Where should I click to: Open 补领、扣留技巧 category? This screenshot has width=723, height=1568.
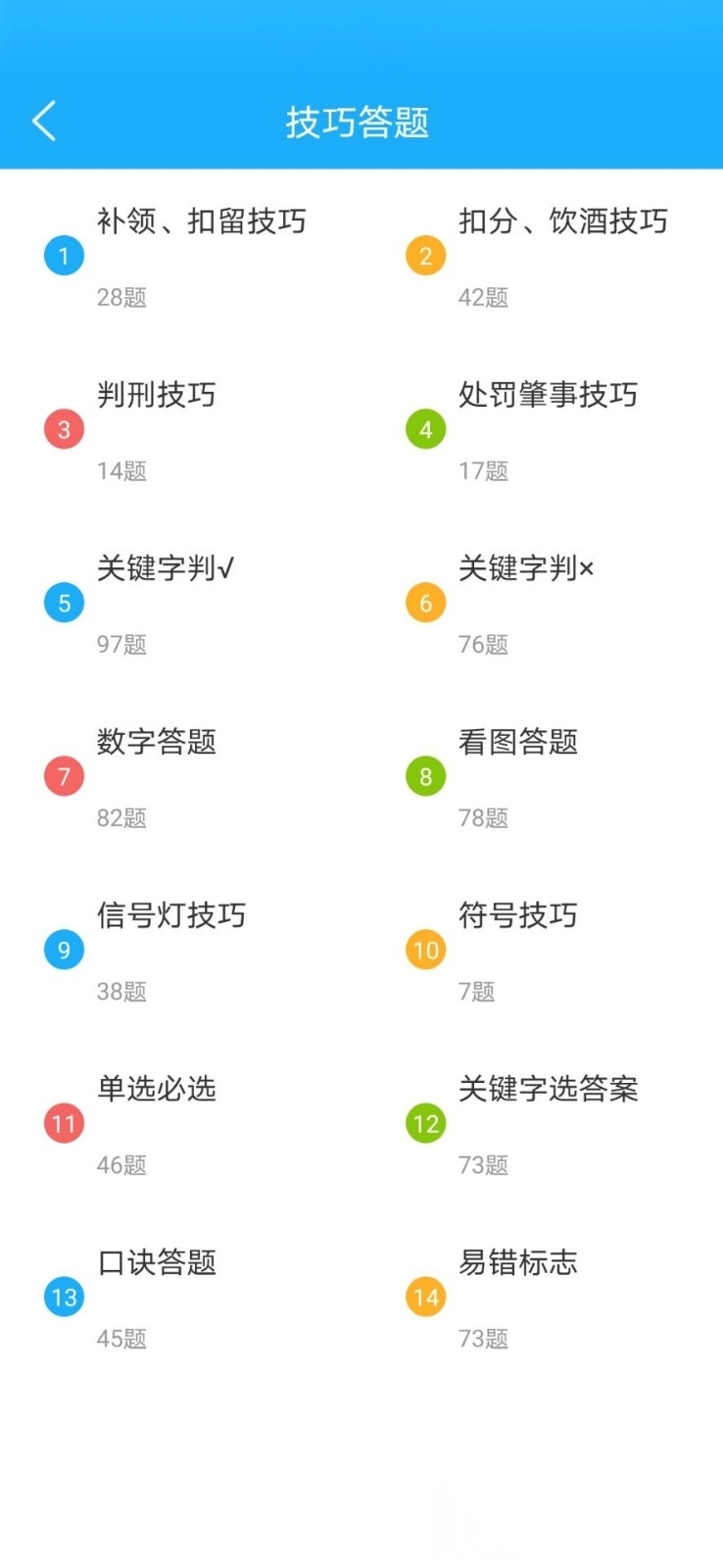click(x=201, y=222)
